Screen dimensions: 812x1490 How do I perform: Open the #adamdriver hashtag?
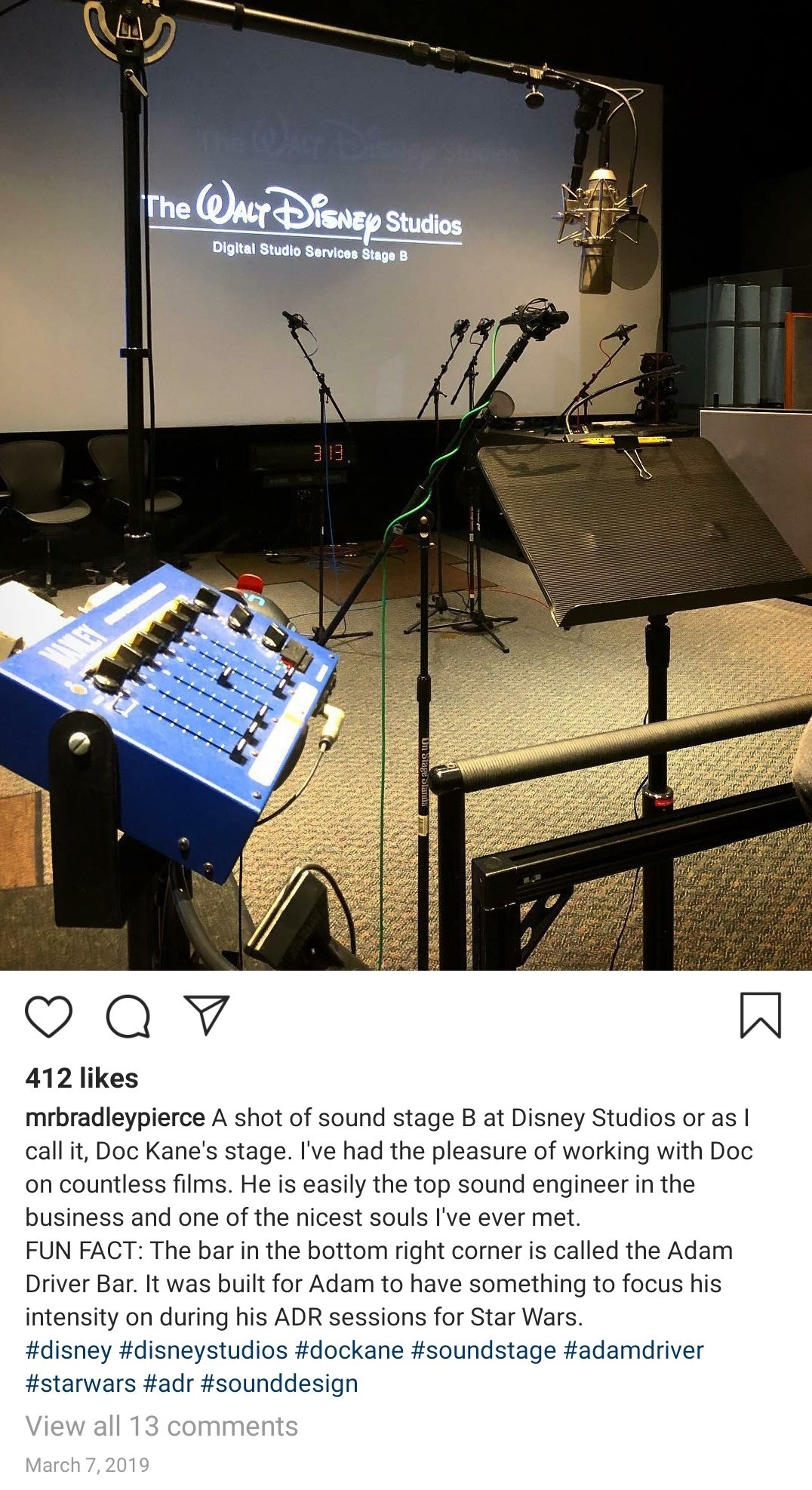(x=633, y=1350)
